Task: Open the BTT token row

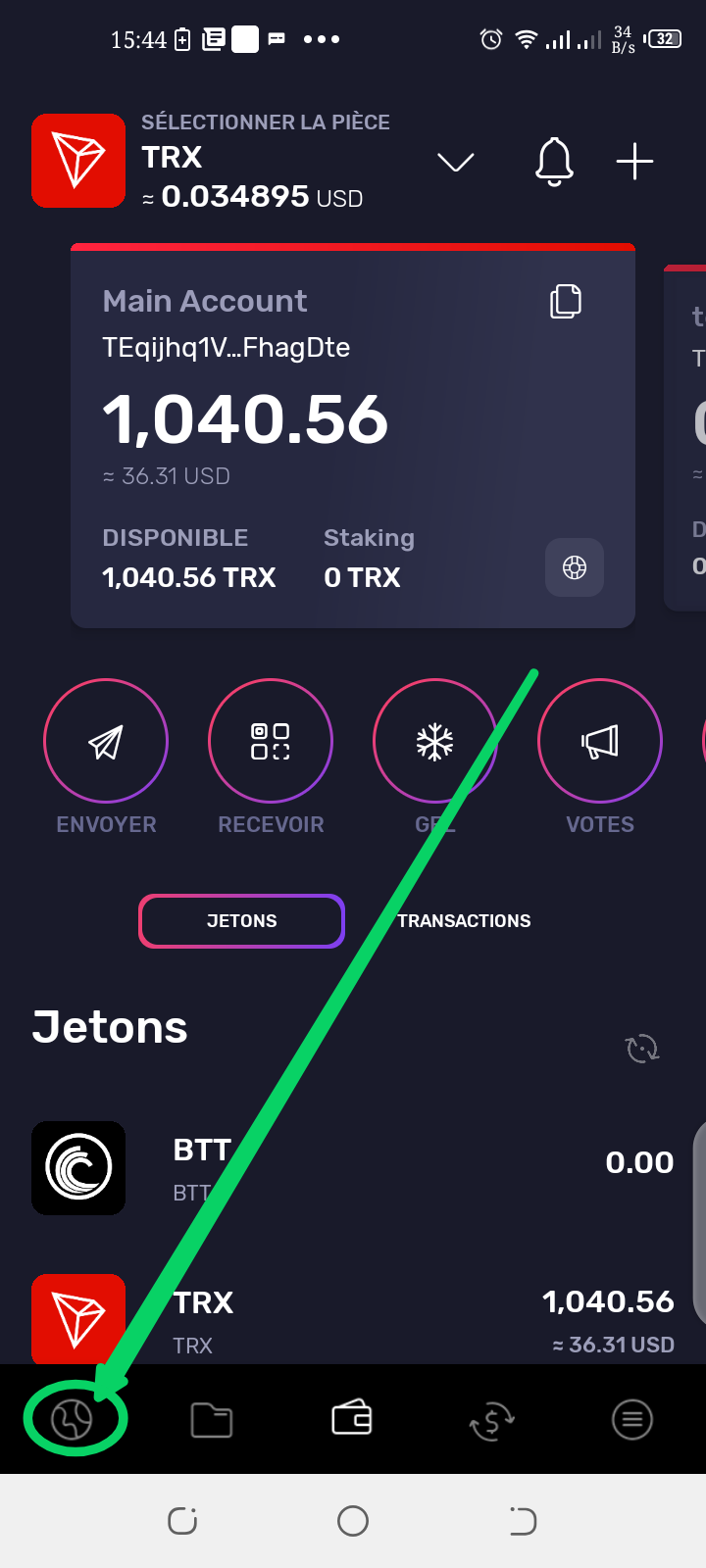Action: pyautogui.click(x=353, y=1168)
